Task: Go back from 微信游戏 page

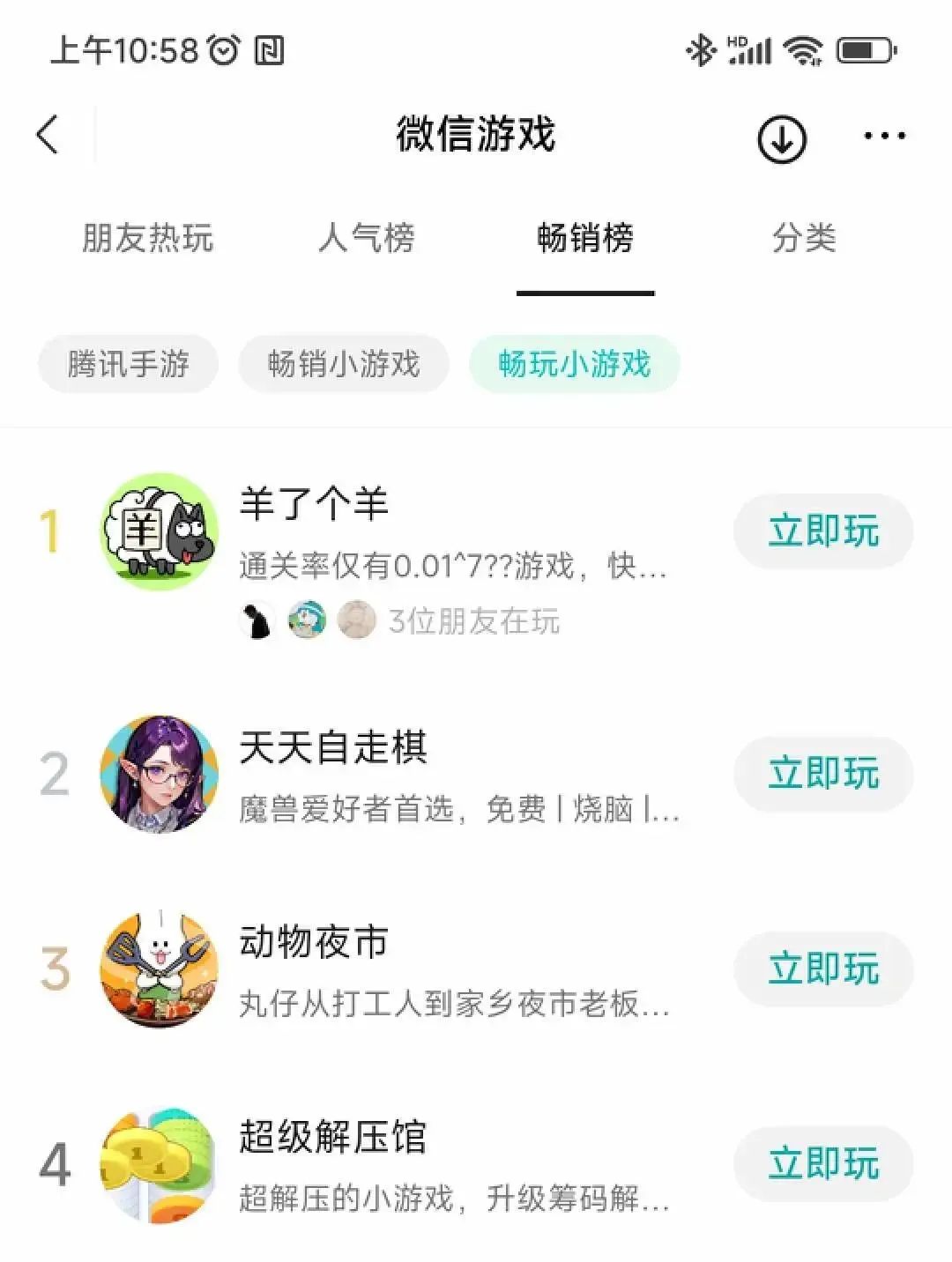Action: click(48, 136)
